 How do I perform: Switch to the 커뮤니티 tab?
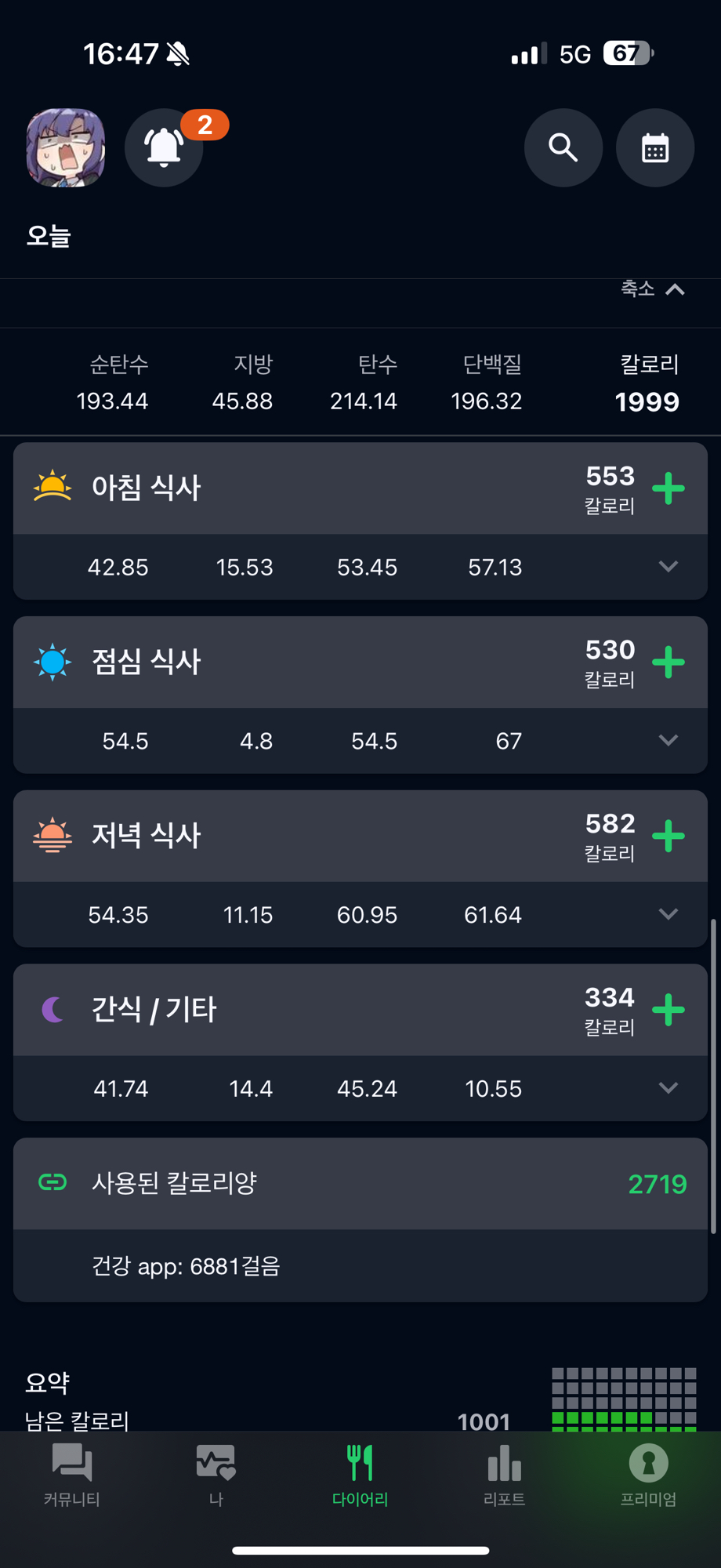coord(72,1475)
